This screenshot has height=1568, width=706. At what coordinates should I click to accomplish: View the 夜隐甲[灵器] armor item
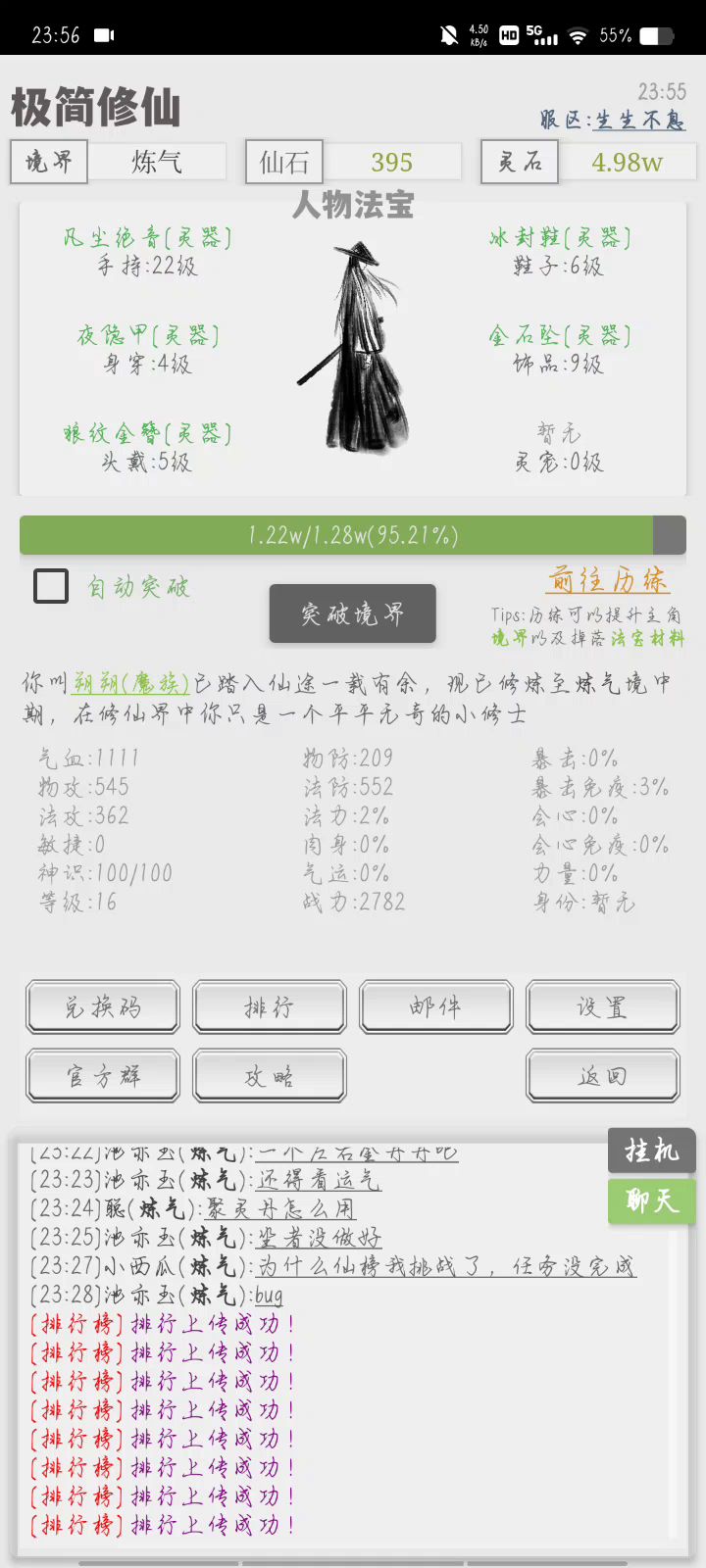[x=147, y=336]
